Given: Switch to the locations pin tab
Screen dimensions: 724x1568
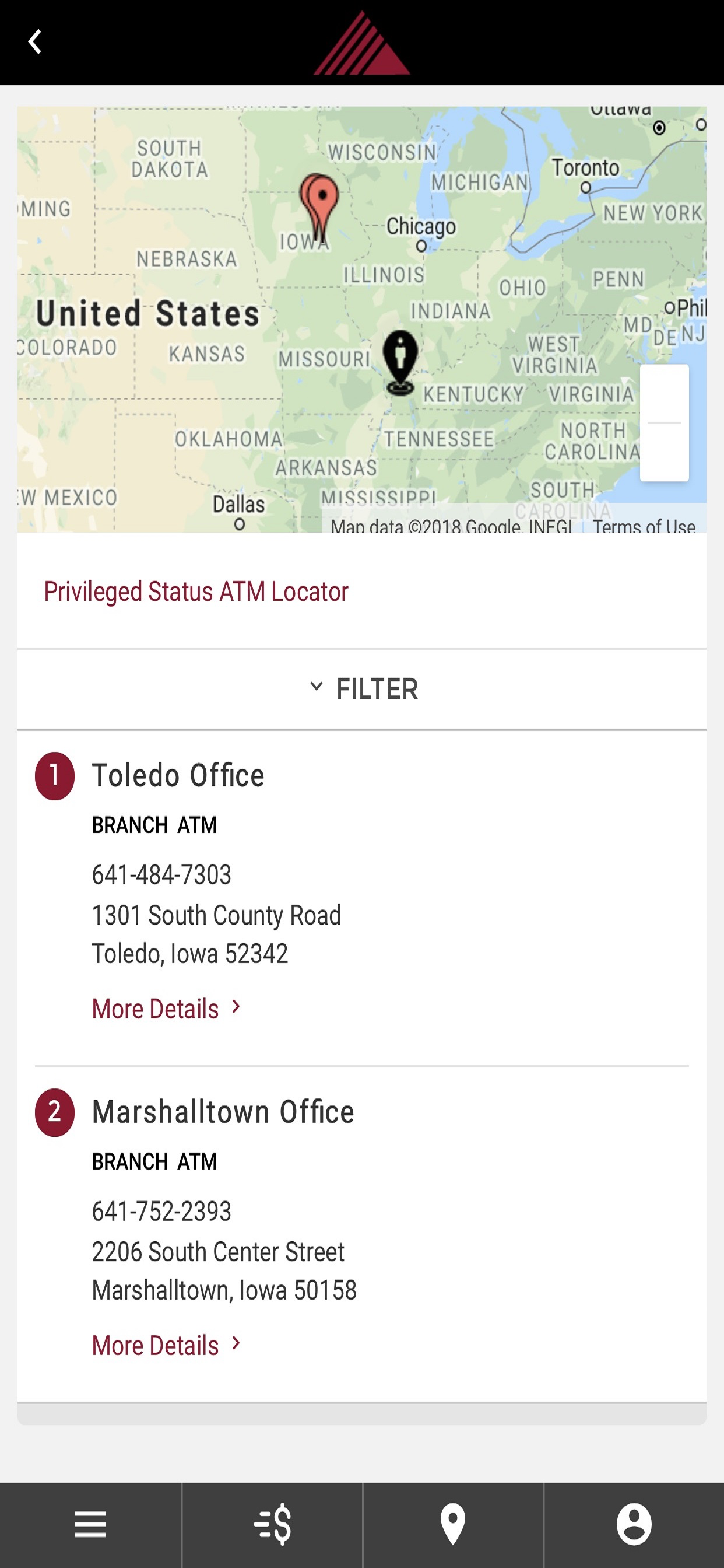Looking at the screenshot, I should [x=453, y=1525].
